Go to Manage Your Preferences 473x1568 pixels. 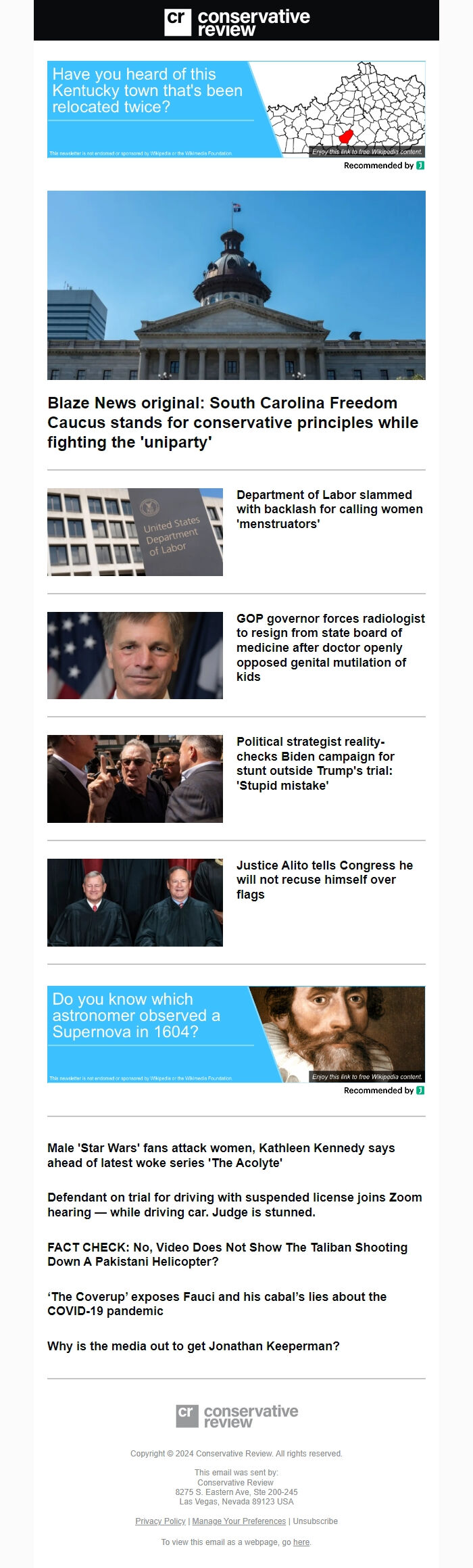(x=239, y=1521)
